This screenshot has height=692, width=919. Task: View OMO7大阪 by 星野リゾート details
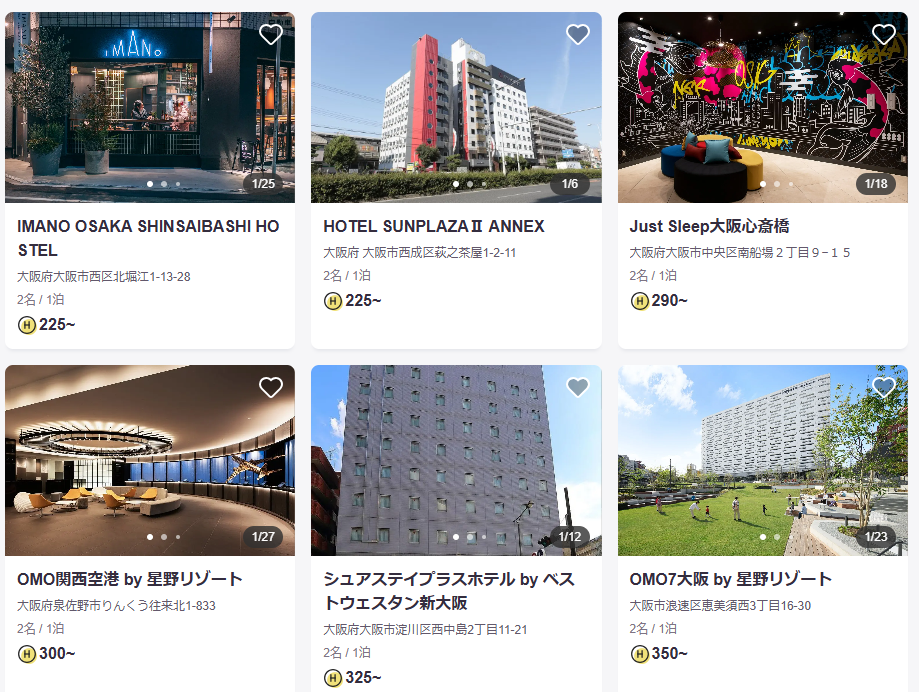(x=730, y=579)
